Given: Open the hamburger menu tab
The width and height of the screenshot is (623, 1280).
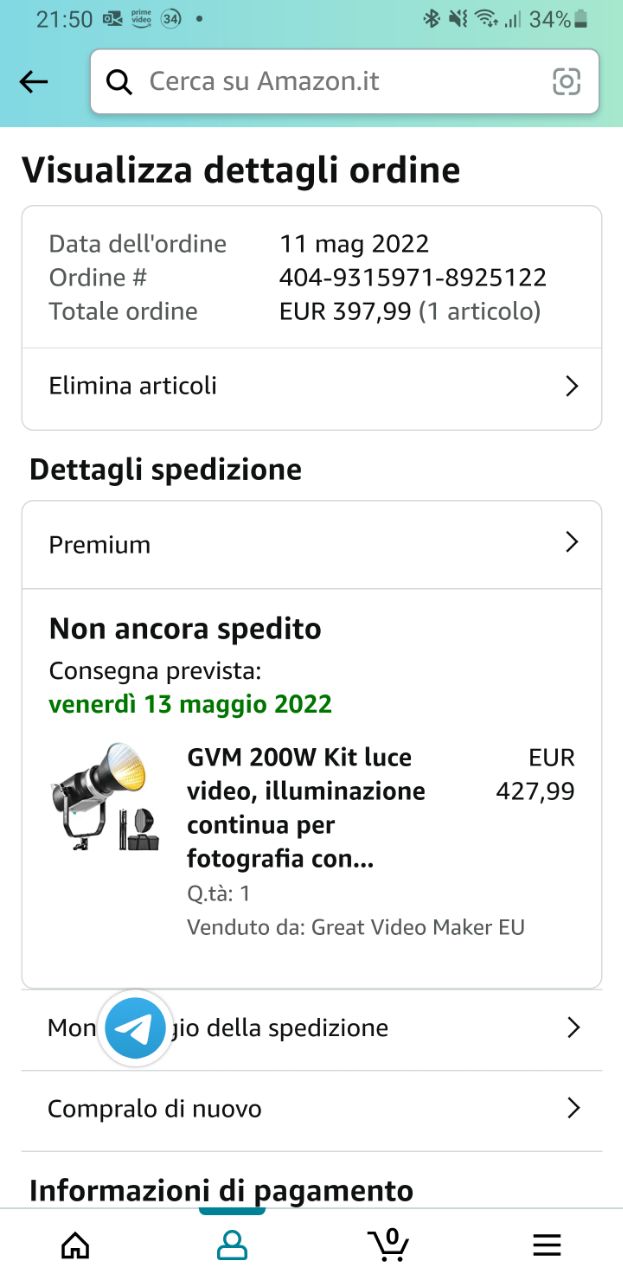Looking at the screenshot, I should pyautogui.click(x=546, y=1244).
